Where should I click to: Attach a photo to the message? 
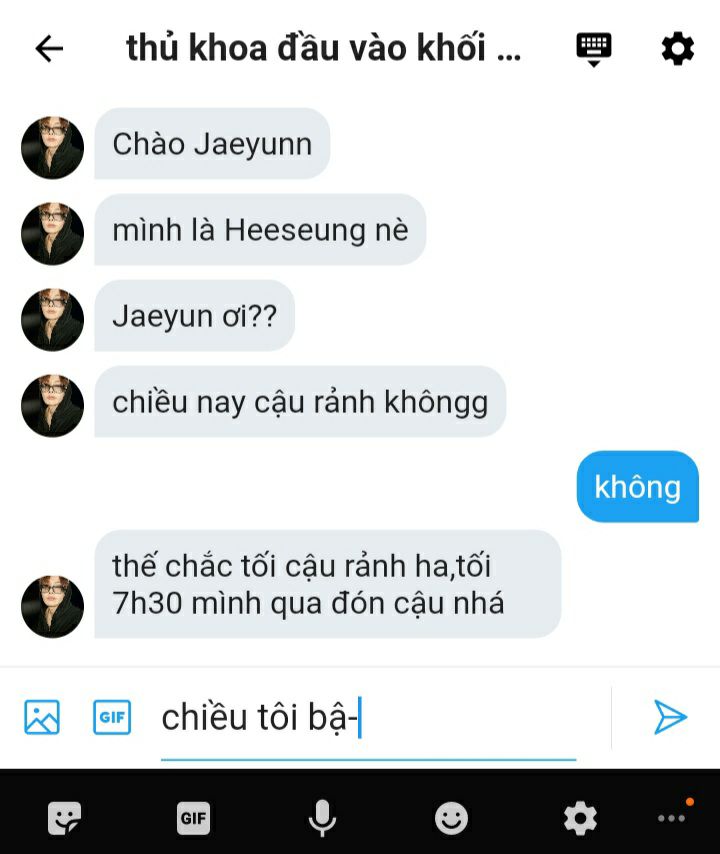[42, 716]
